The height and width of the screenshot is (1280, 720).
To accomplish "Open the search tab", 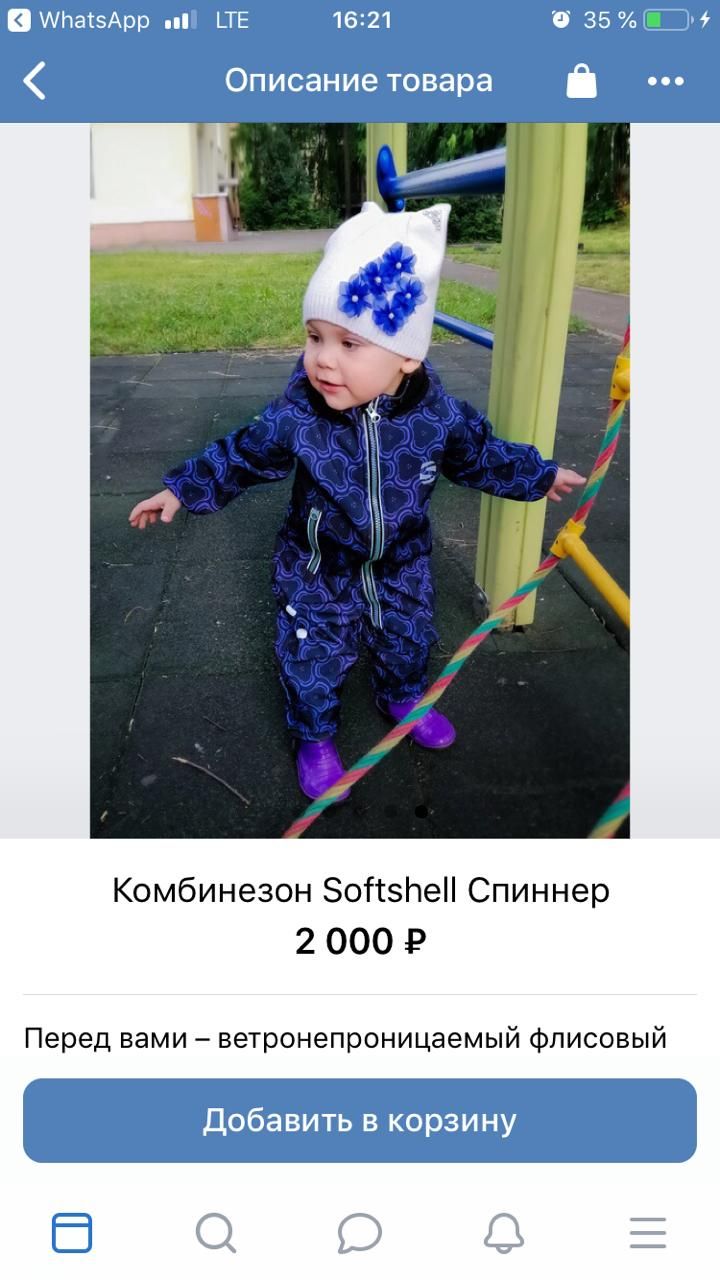I will point(216,1233).
